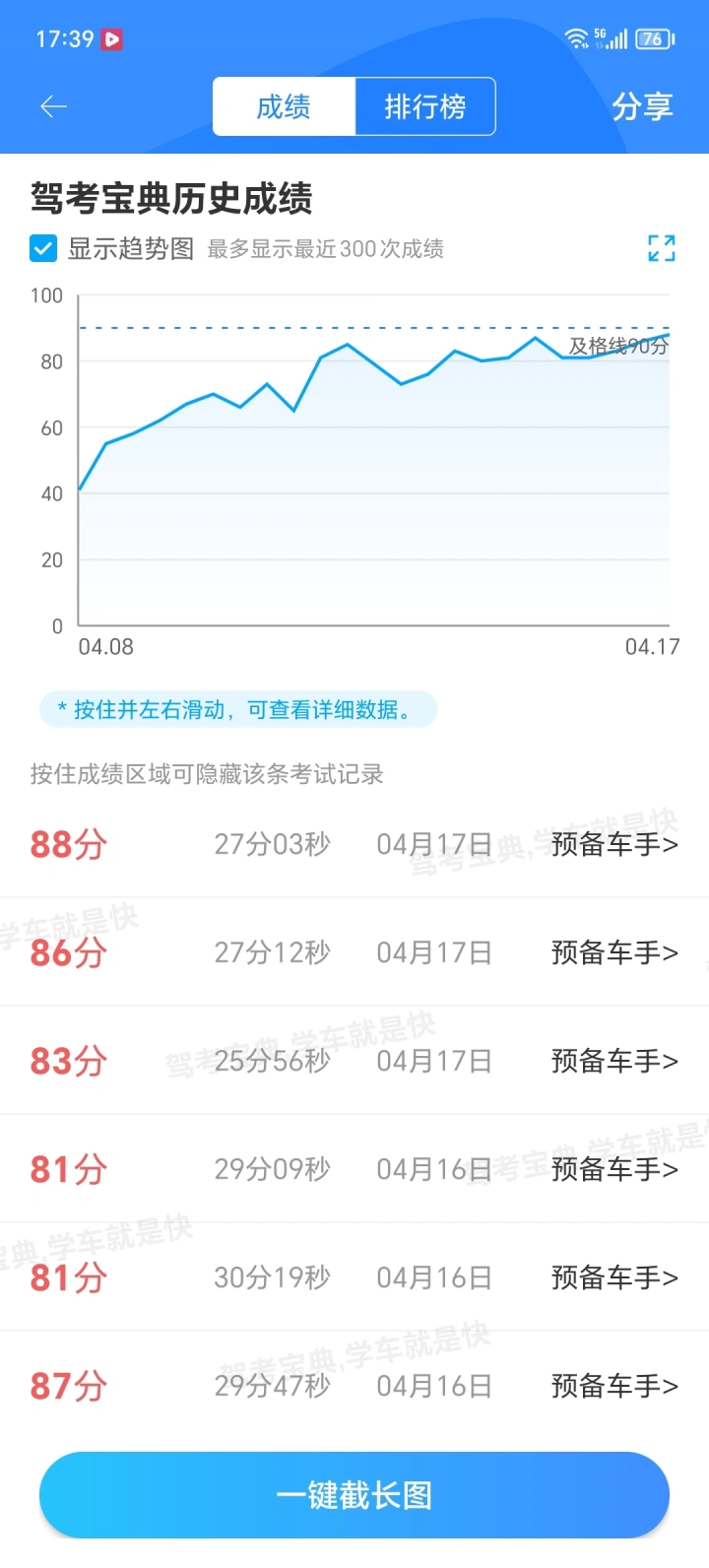Open the 88分 exam record
Viewport: 709px width, 1568px height.
[x=354, y=844]
